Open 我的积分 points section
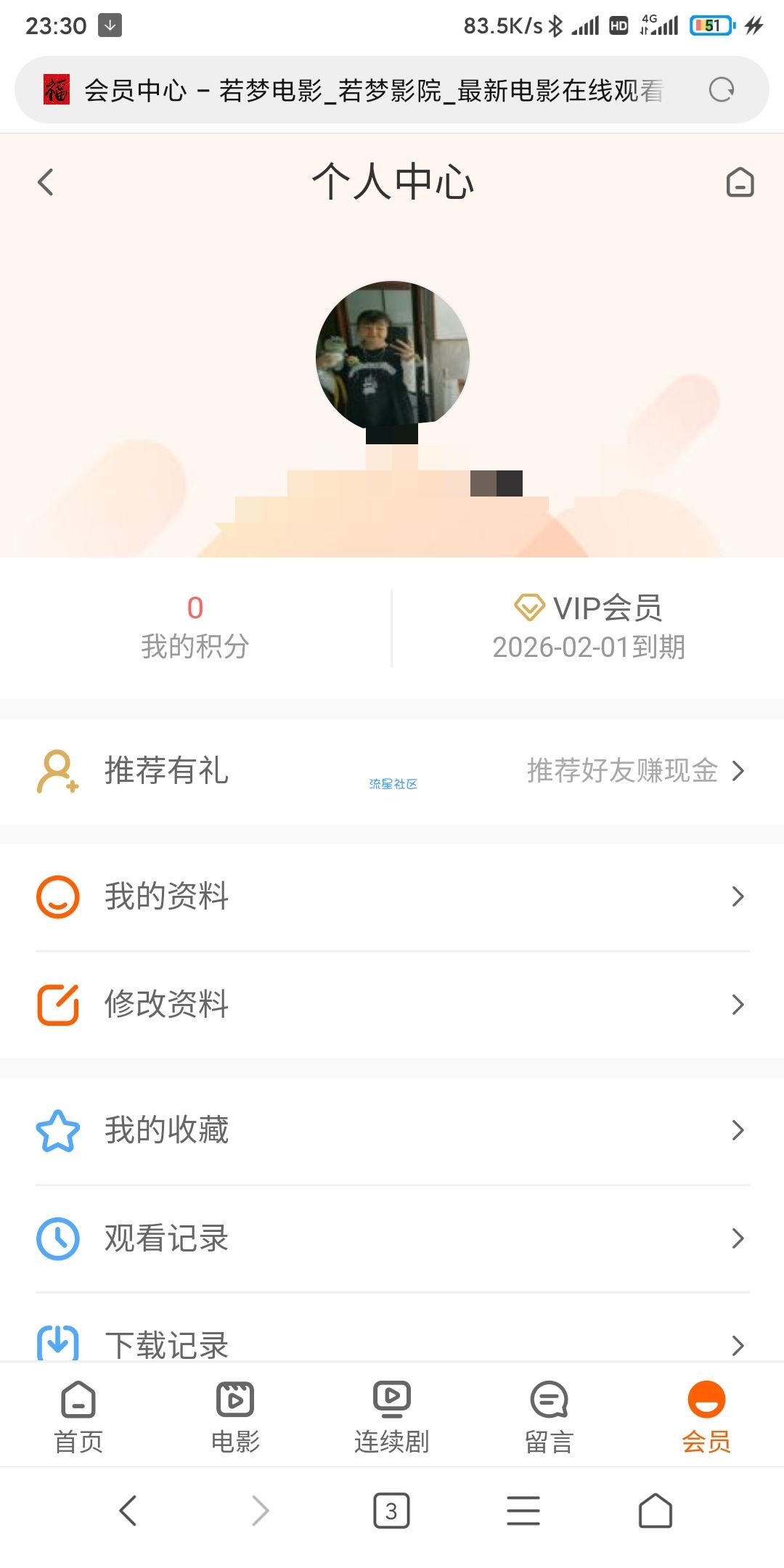Image resolution: width=784 pixels, height=1568 pixels. click(x=195, y=627)
